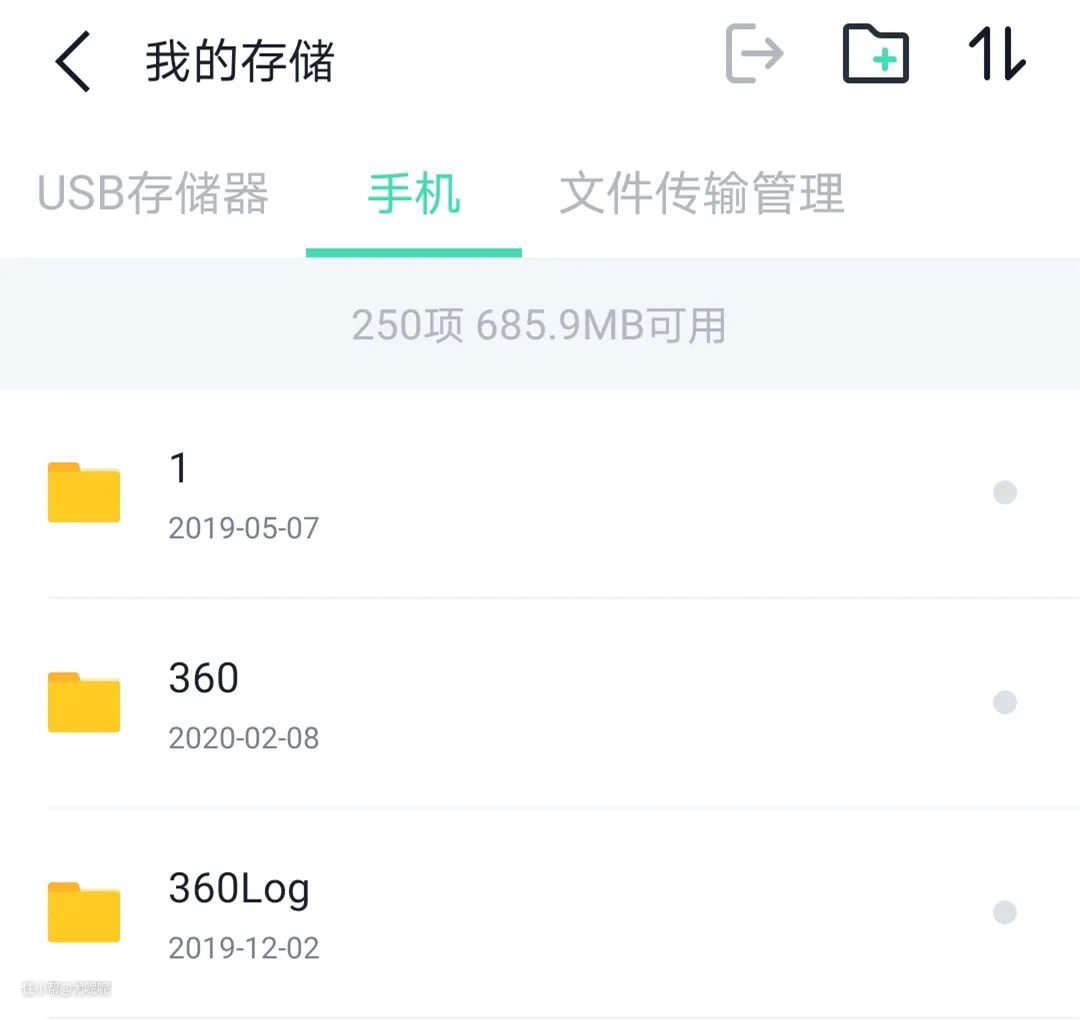Select the 手机 tab
Viewport: 1080px width, 1020px height.
[x=414, y=194]
